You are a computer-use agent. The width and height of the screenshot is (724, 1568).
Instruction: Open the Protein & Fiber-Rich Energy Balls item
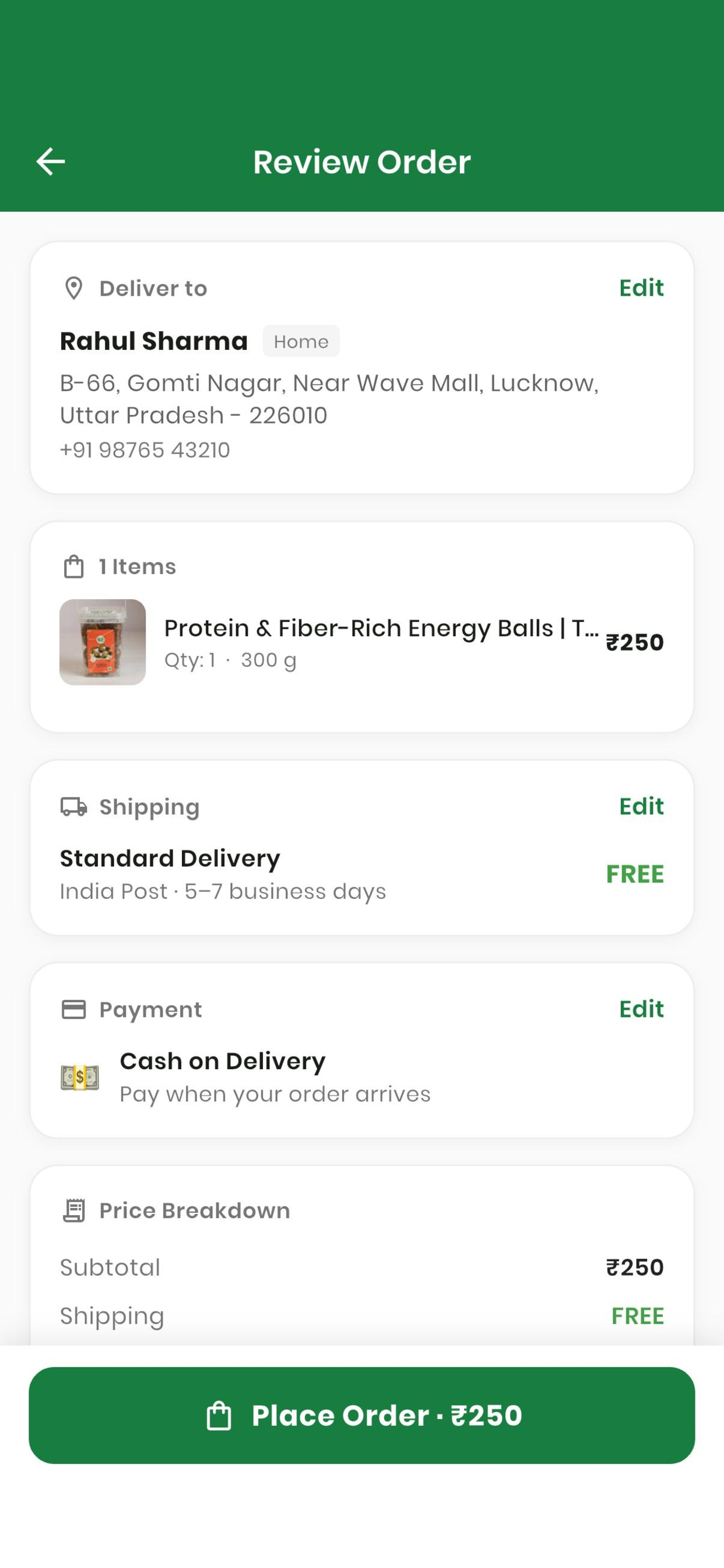pos(362,642)
